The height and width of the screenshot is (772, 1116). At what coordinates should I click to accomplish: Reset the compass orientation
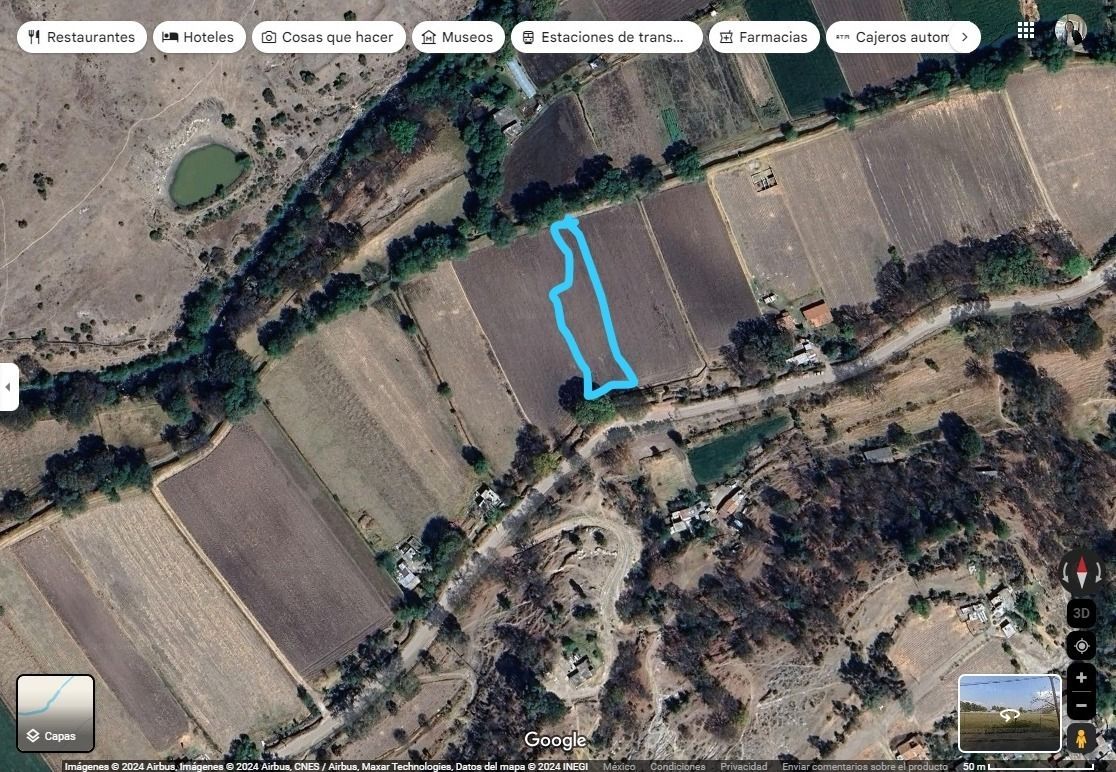[1080, 573]
